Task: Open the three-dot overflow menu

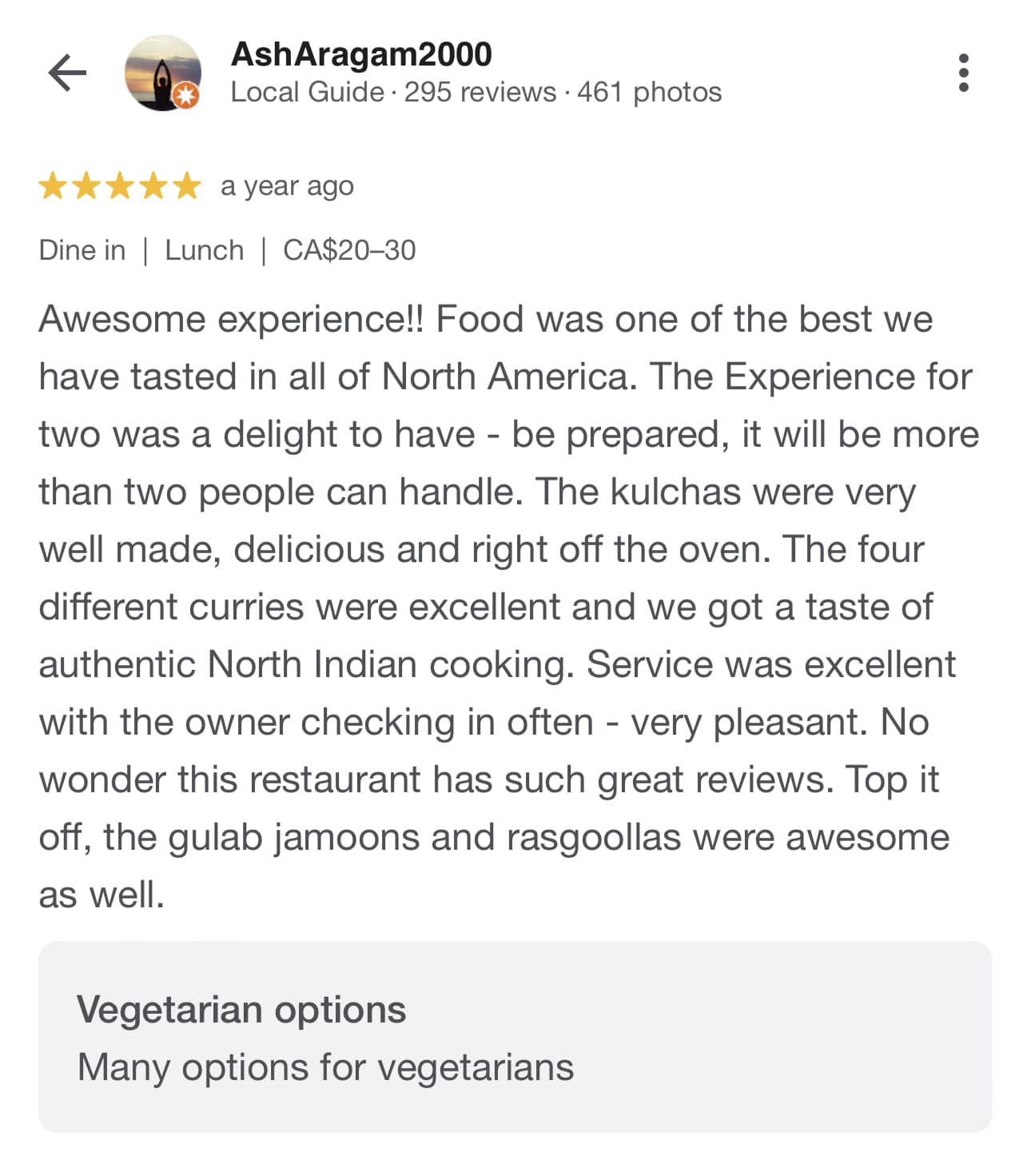Action: click(963, 73)
